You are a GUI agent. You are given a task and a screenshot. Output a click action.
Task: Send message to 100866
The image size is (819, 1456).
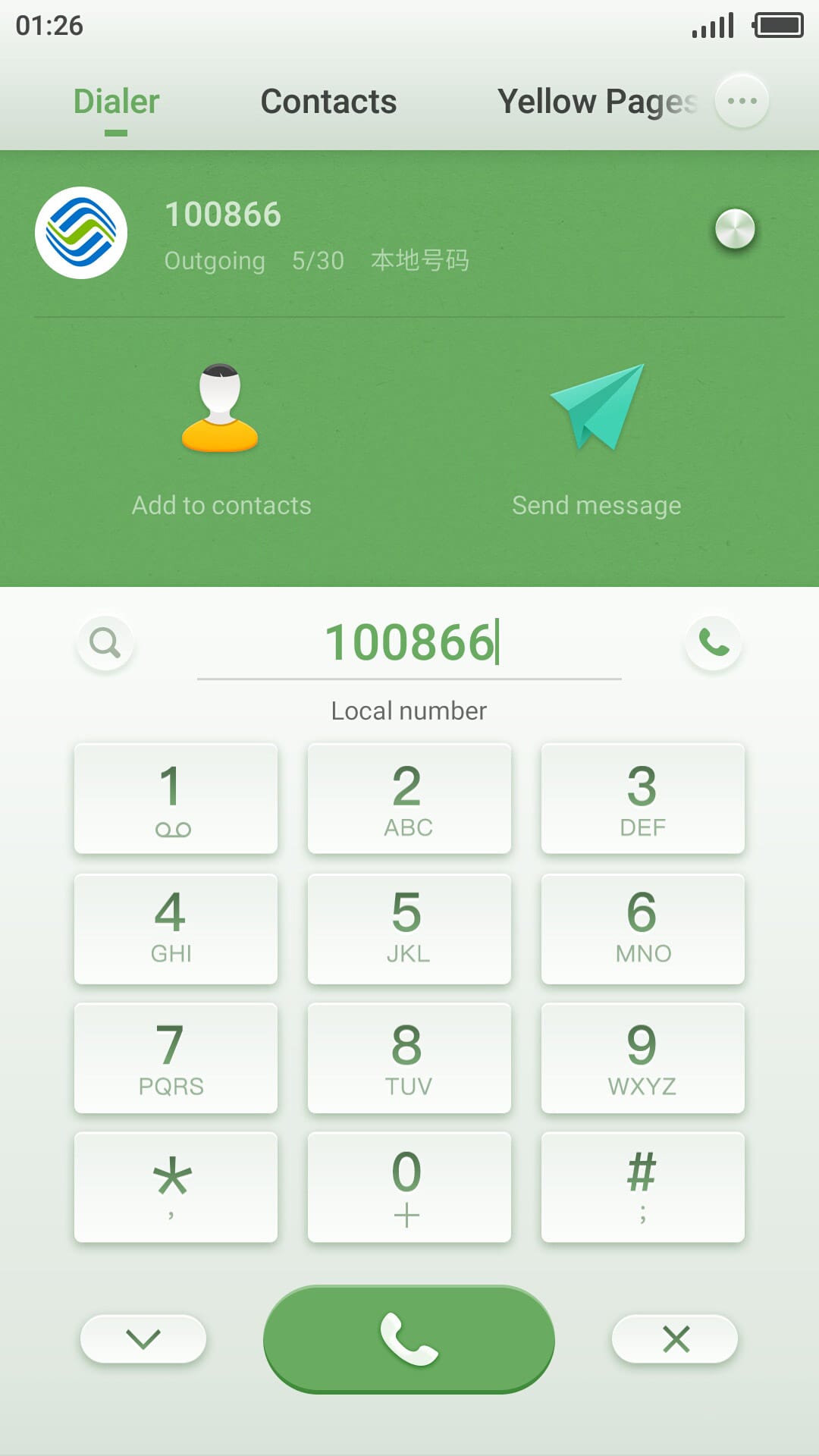click(597, 440)
